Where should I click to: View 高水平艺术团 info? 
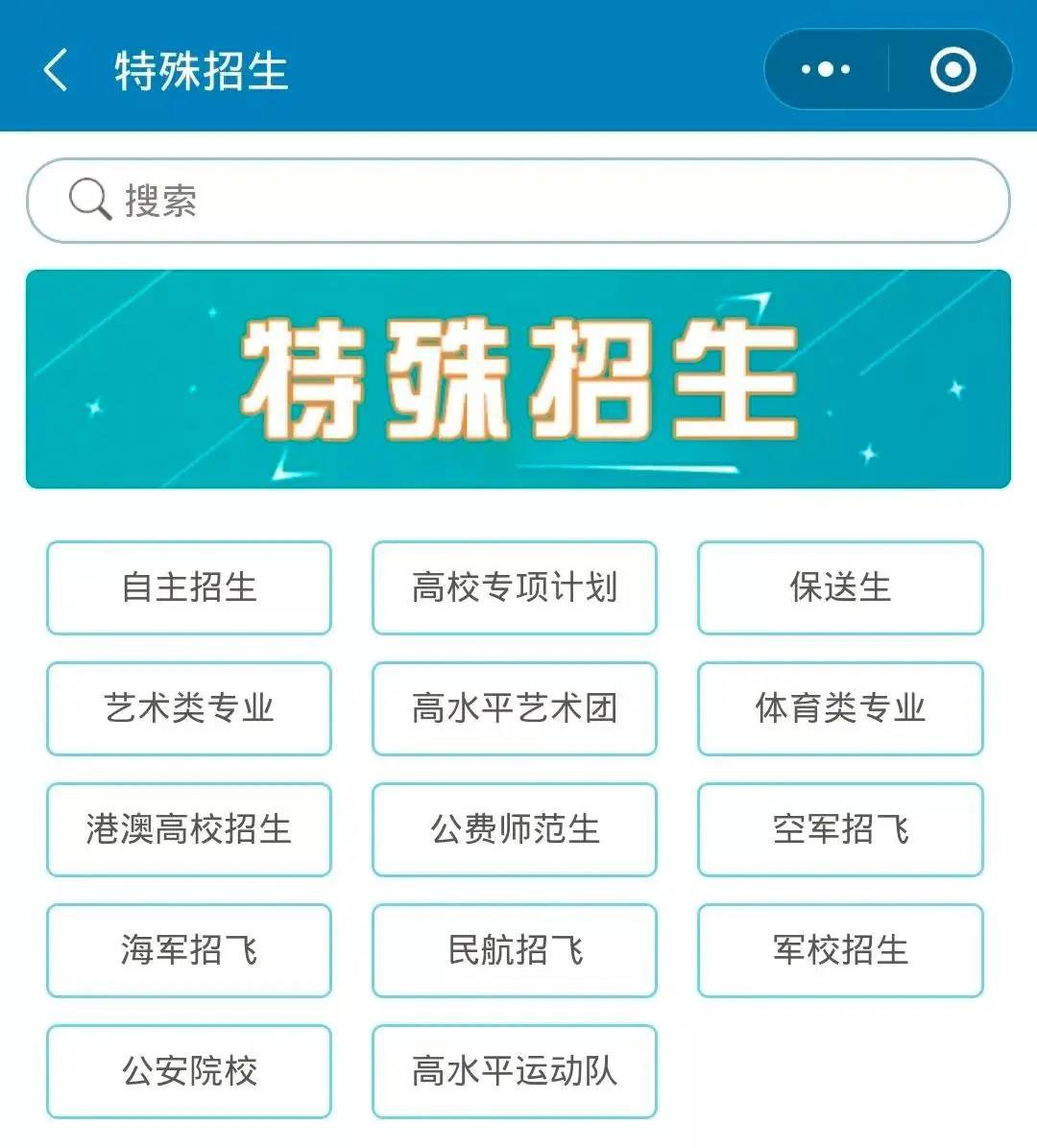pyautogui.click(x=515, y=708)
